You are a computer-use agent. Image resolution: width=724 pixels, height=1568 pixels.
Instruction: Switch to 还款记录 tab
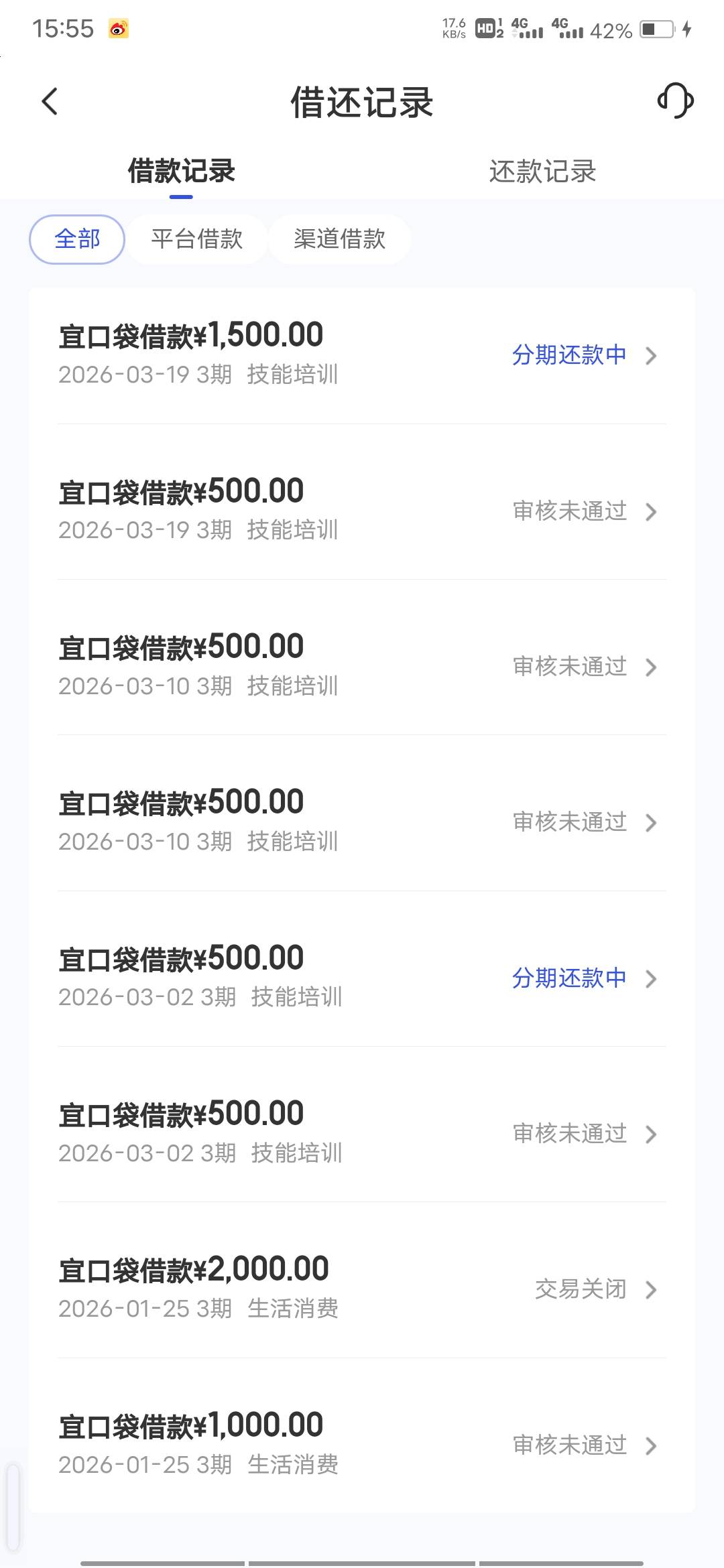[542, 172]
